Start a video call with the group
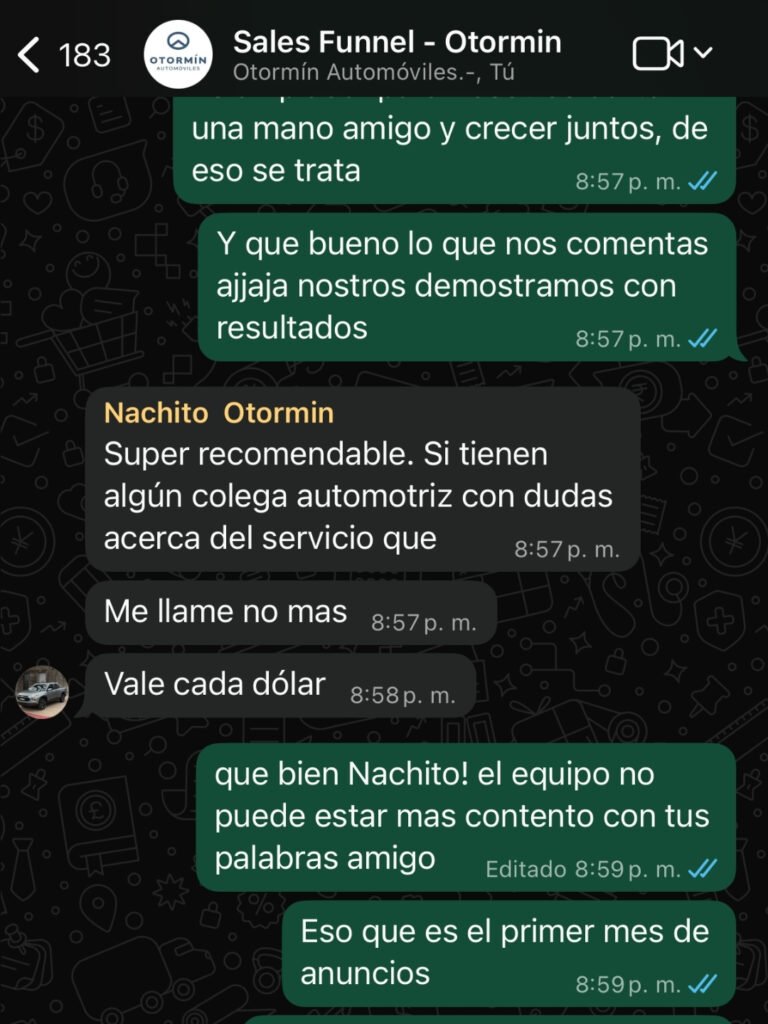This screenshot has height=1024, width=768. click(x=657, y=54)
